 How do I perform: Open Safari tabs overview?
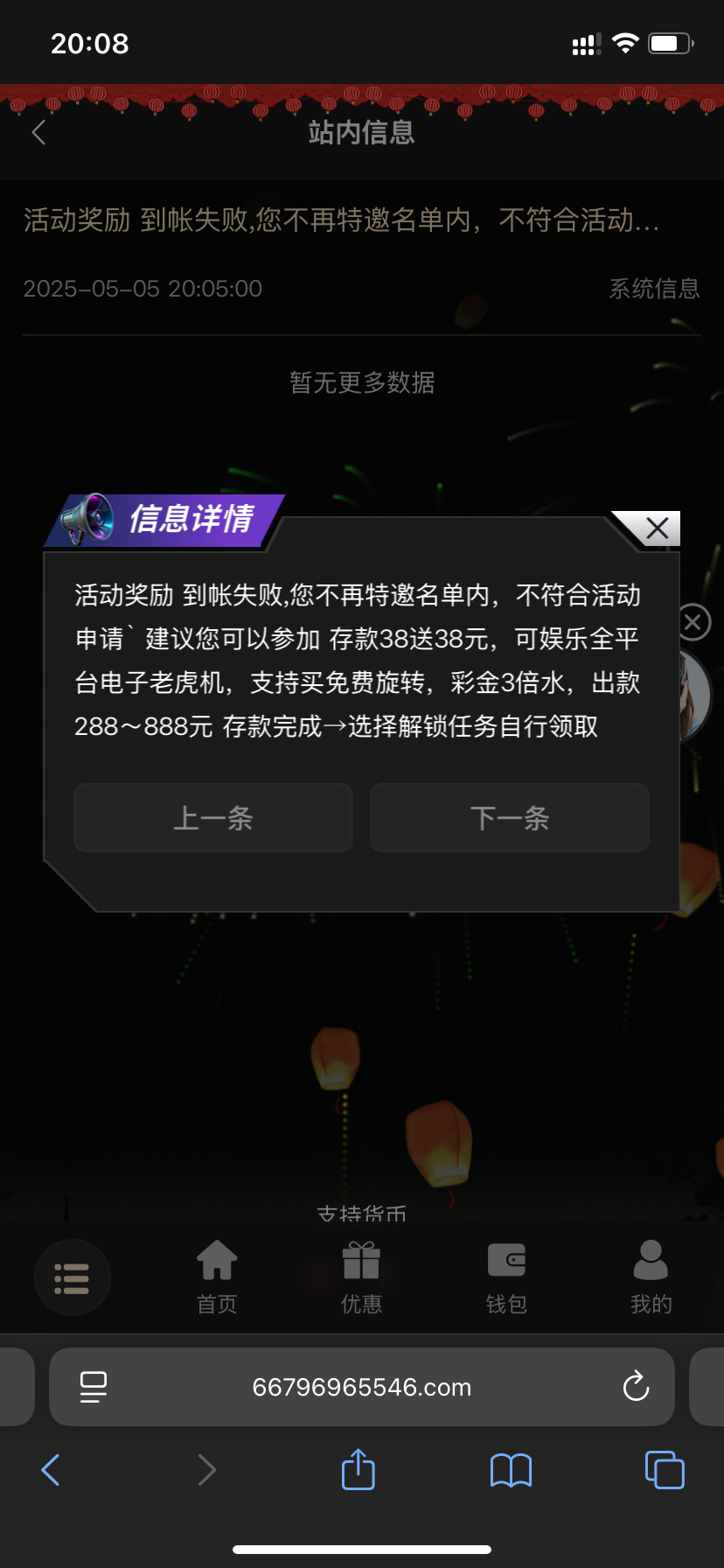[665, 1470]
